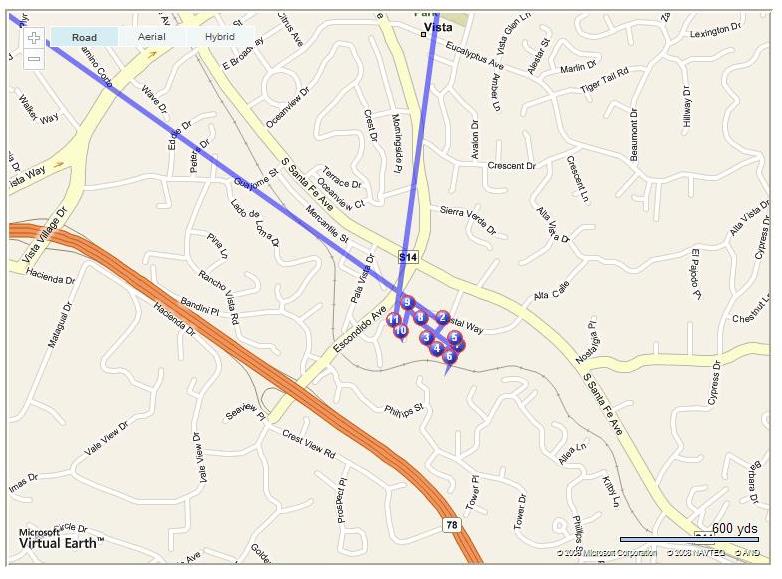Open map pin number 8
Viewport: 782px width, 579px height.
point(421,317)
